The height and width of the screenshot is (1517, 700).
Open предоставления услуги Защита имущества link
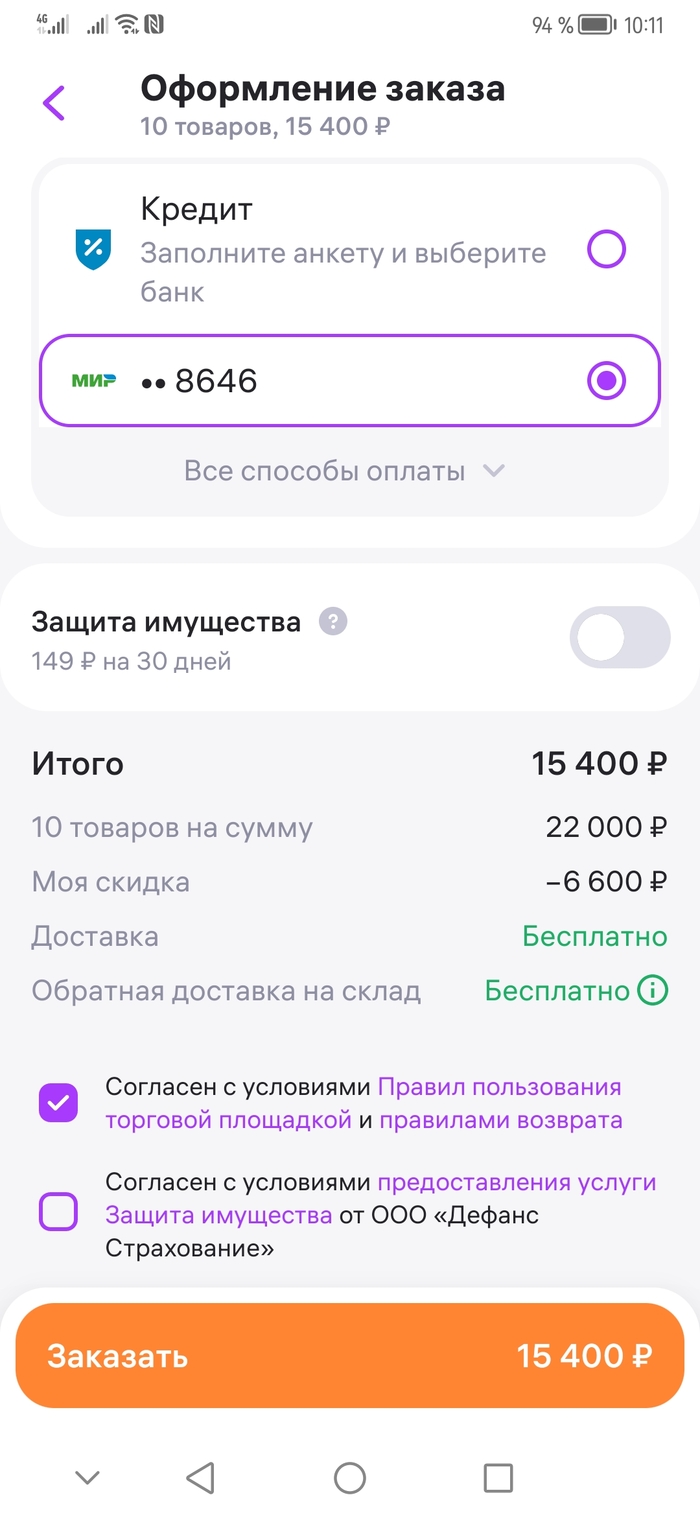[x=516, y=1183]
